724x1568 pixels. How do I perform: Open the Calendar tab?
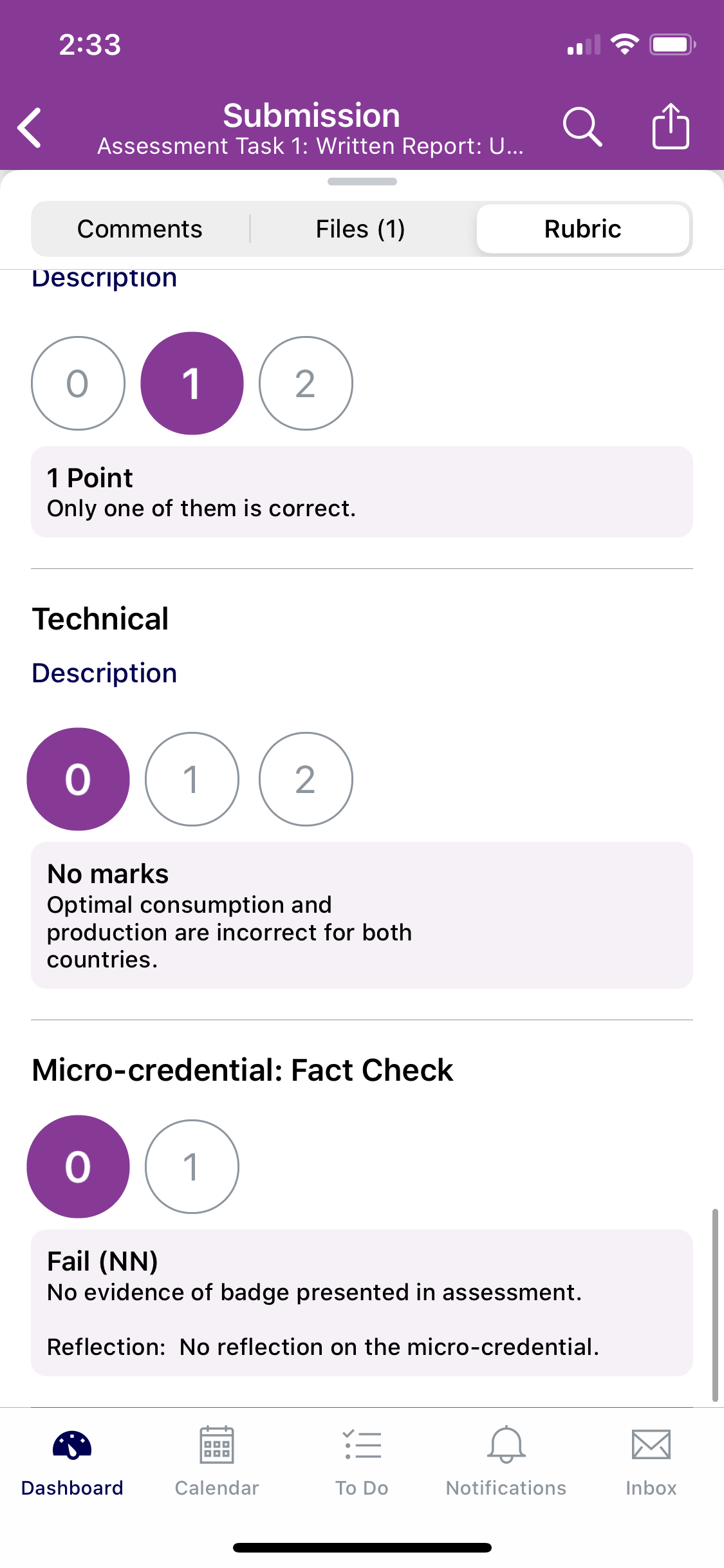point(217,1462)
